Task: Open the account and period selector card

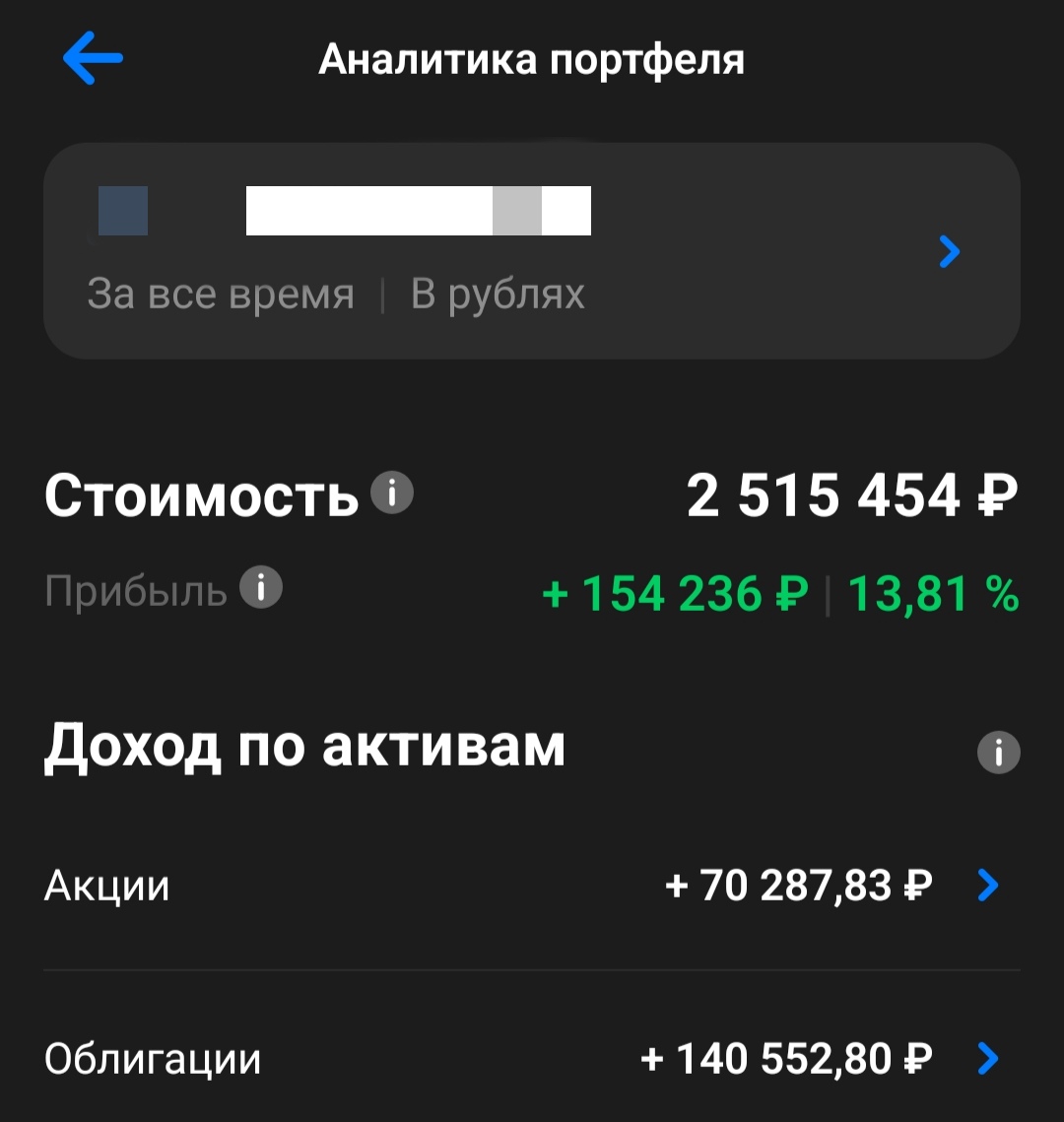Action: click(532, 251)
